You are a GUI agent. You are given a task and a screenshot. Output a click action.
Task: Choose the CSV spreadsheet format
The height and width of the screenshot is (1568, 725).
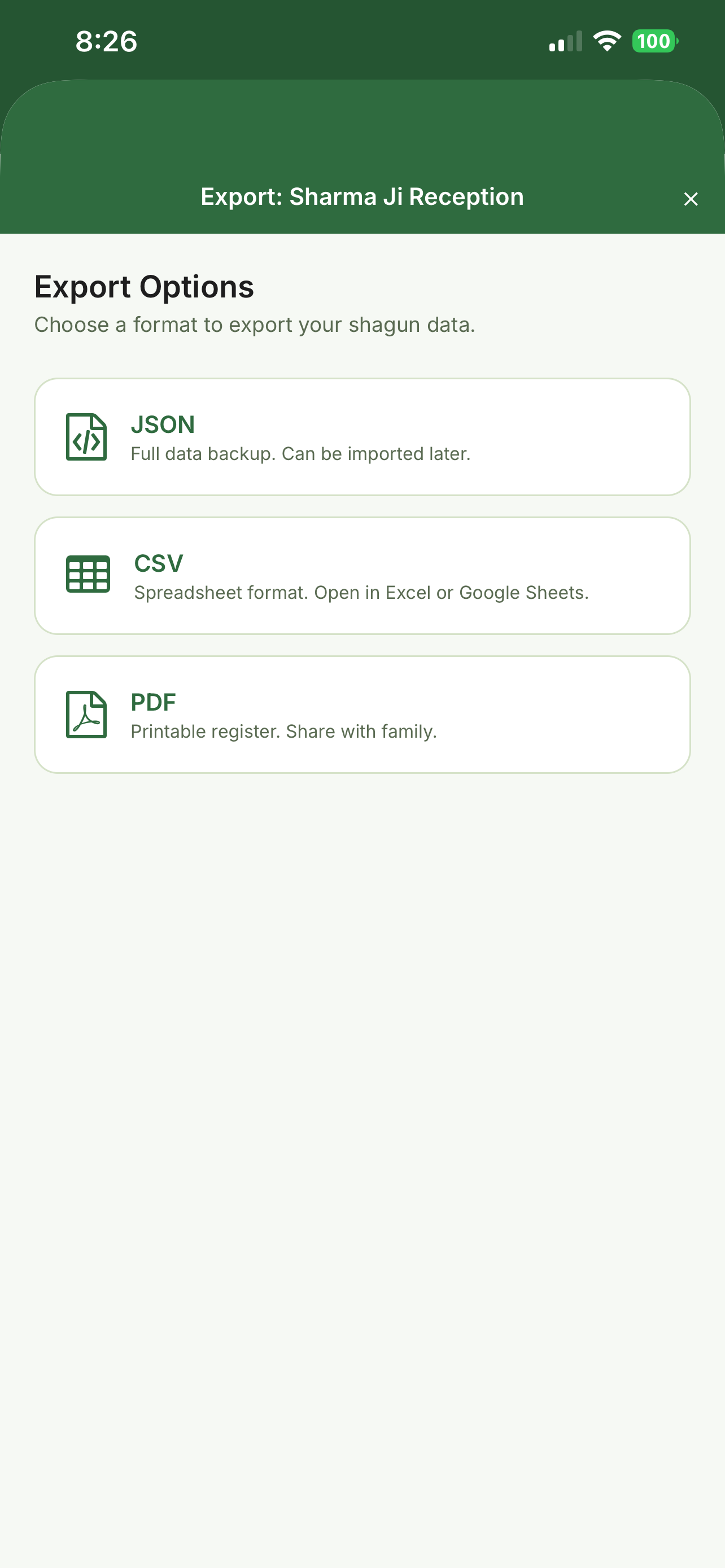[x=362, y=576]
